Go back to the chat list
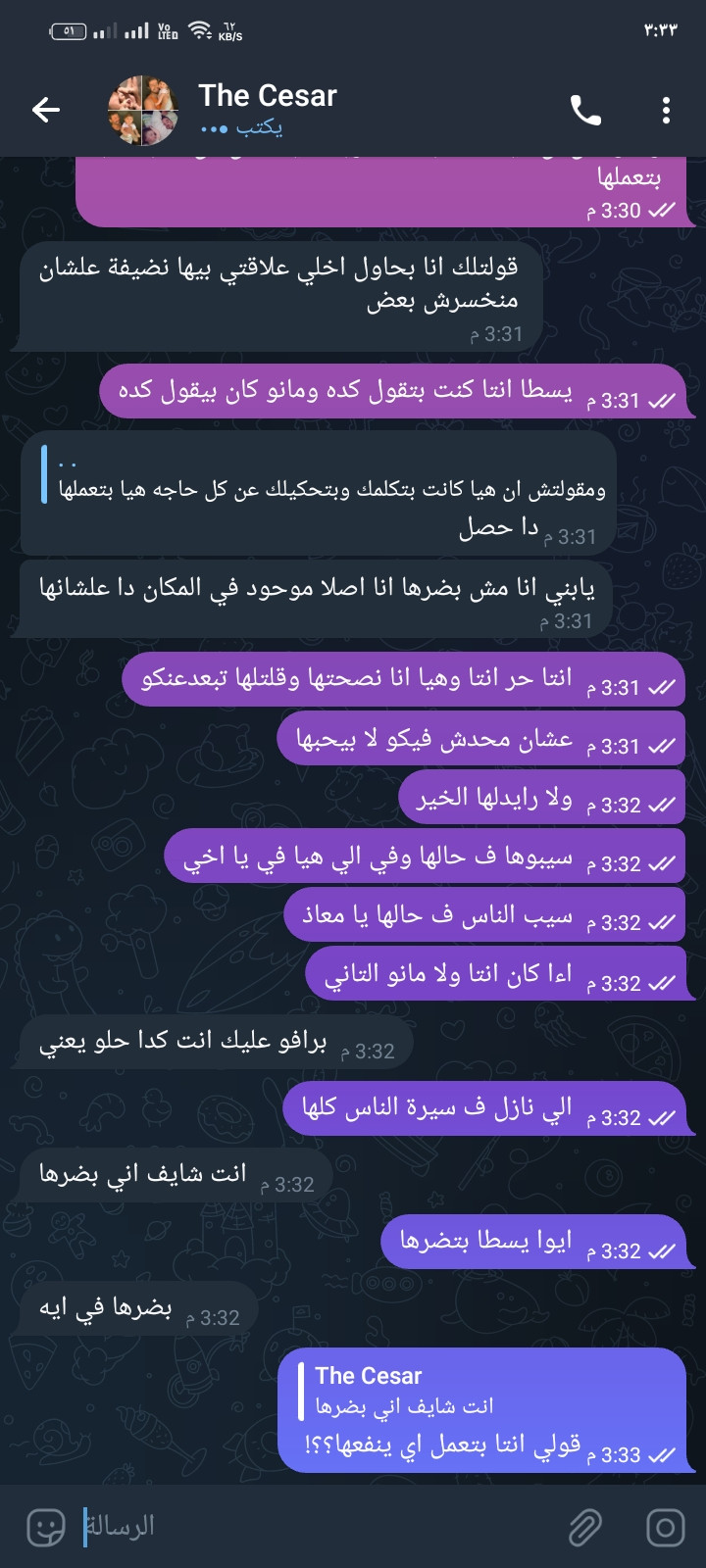 tap(46, 110)
